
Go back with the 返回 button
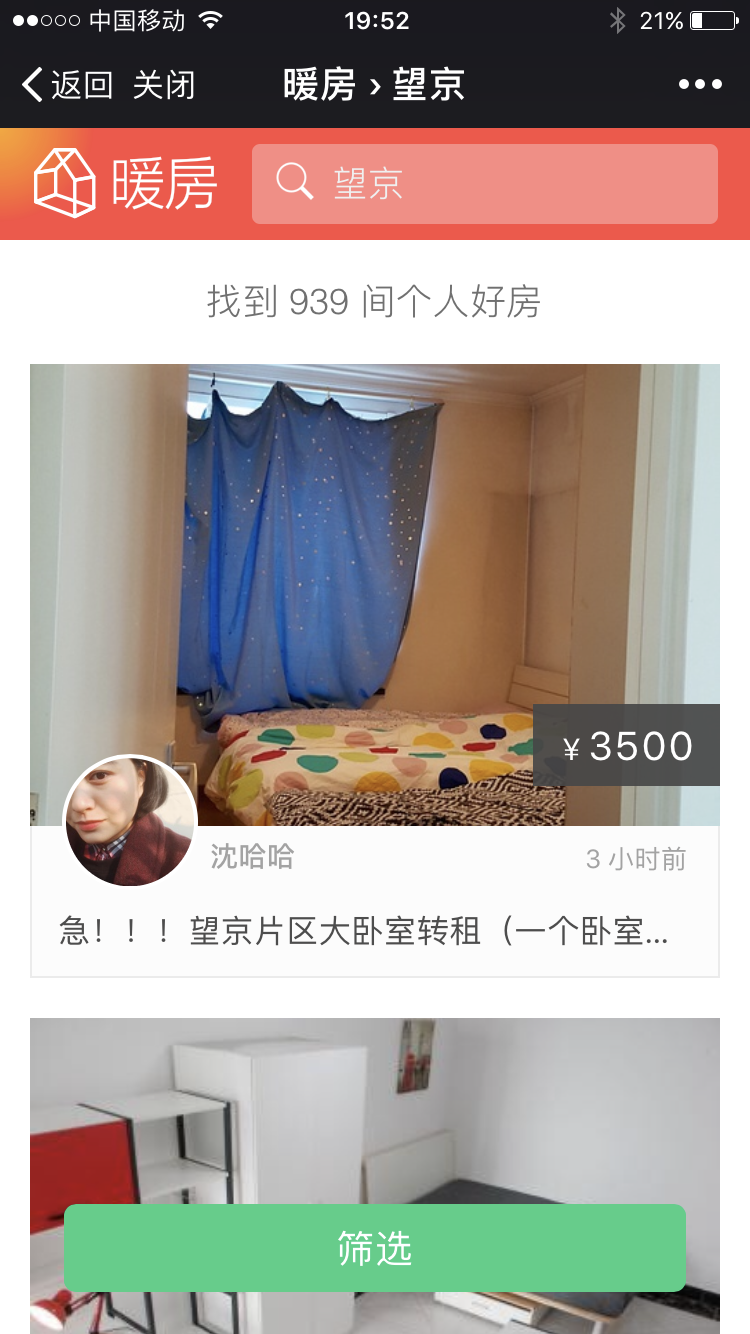click(x=68, y=85)
